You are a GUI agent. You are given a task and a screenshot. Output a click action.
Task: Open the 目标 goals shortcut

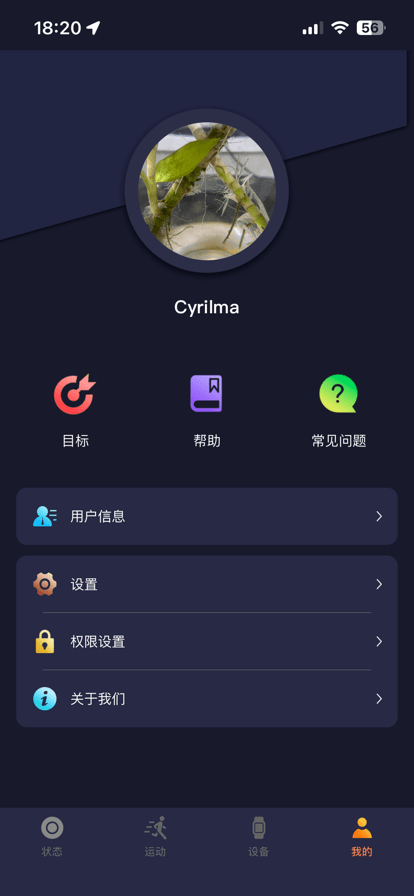[x=75, y=411]
